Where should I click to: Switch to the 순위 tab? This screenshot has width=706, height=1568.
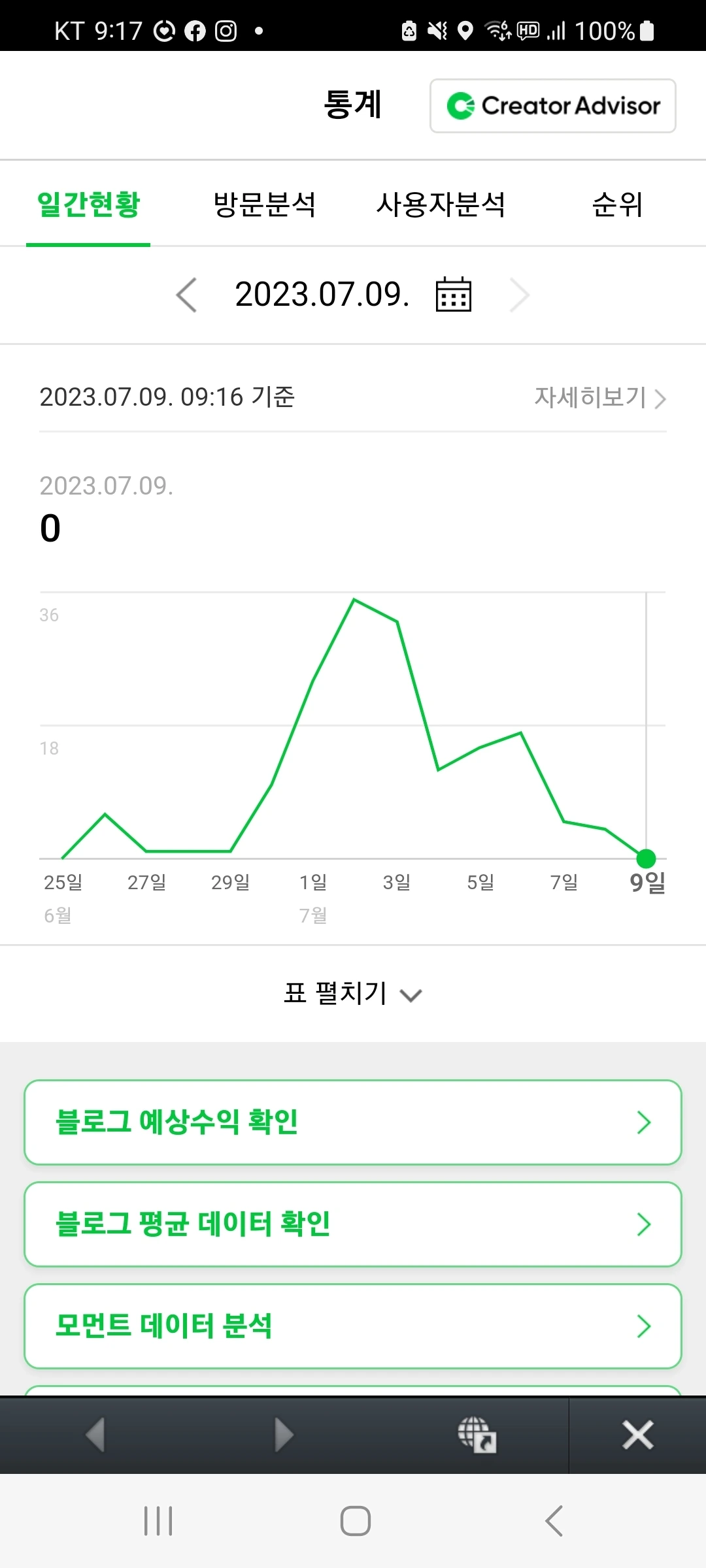point(617,204)
